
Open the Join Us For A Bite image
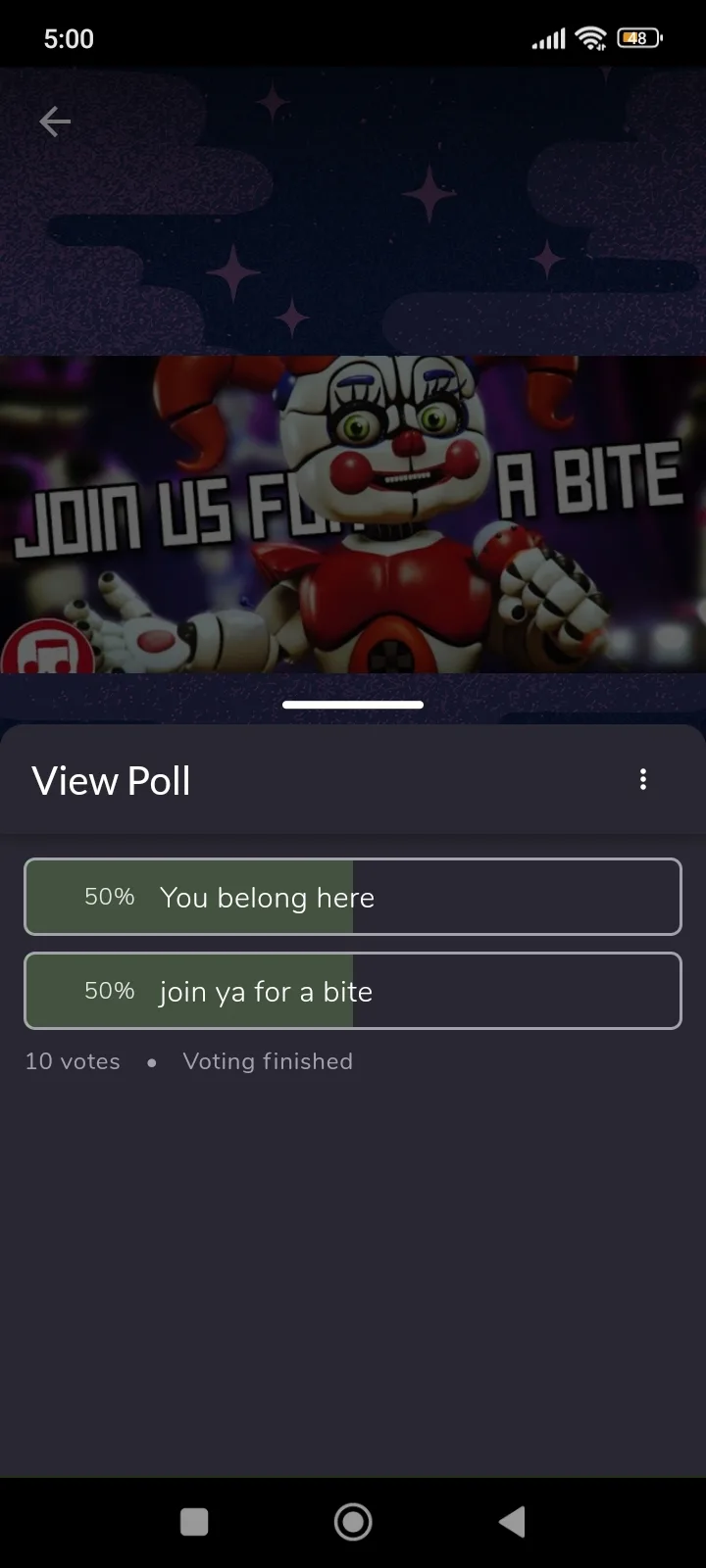pyautogui.click(x=353, y=514)
